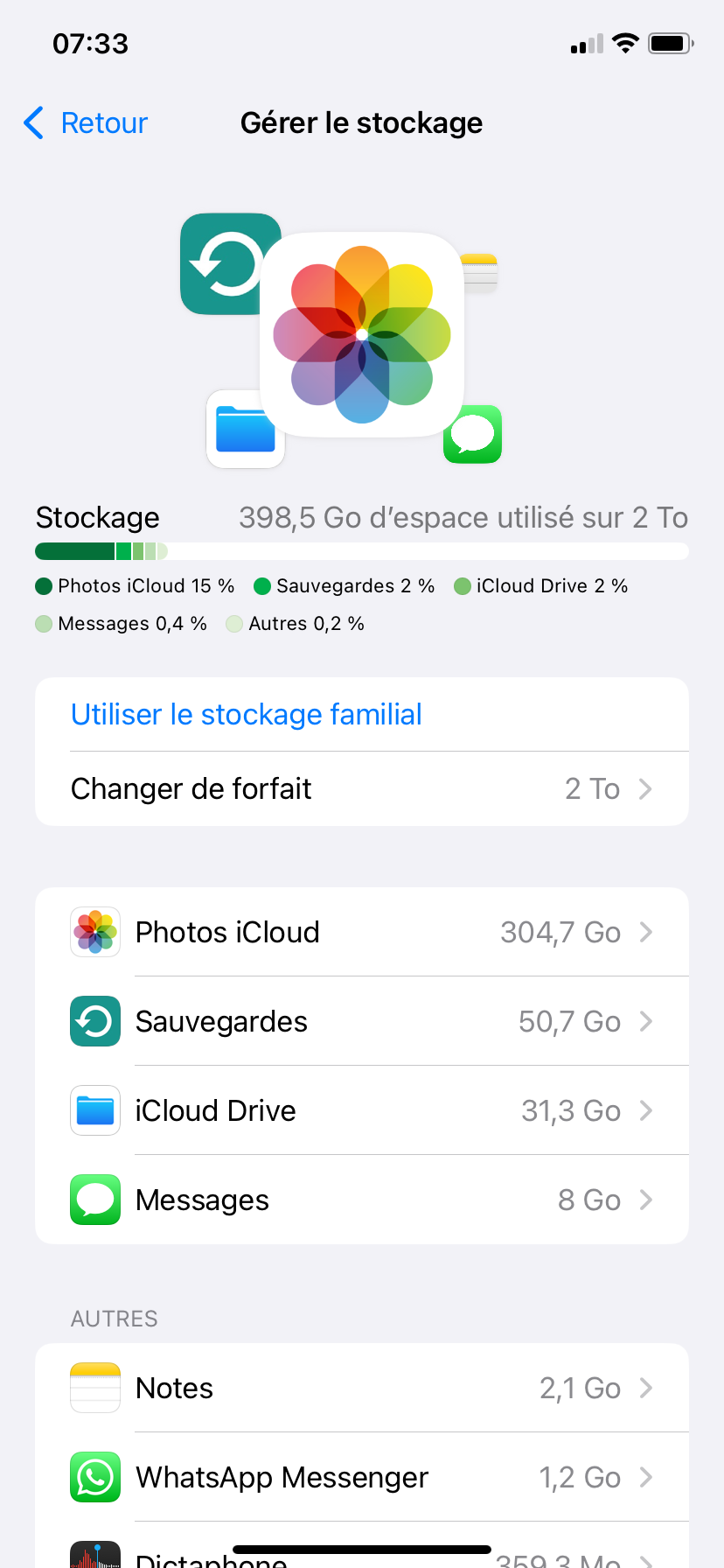Open iCloud Drive storage details
The width and height of the screenshot is (724, 1568).
[x=361, y=1111]
